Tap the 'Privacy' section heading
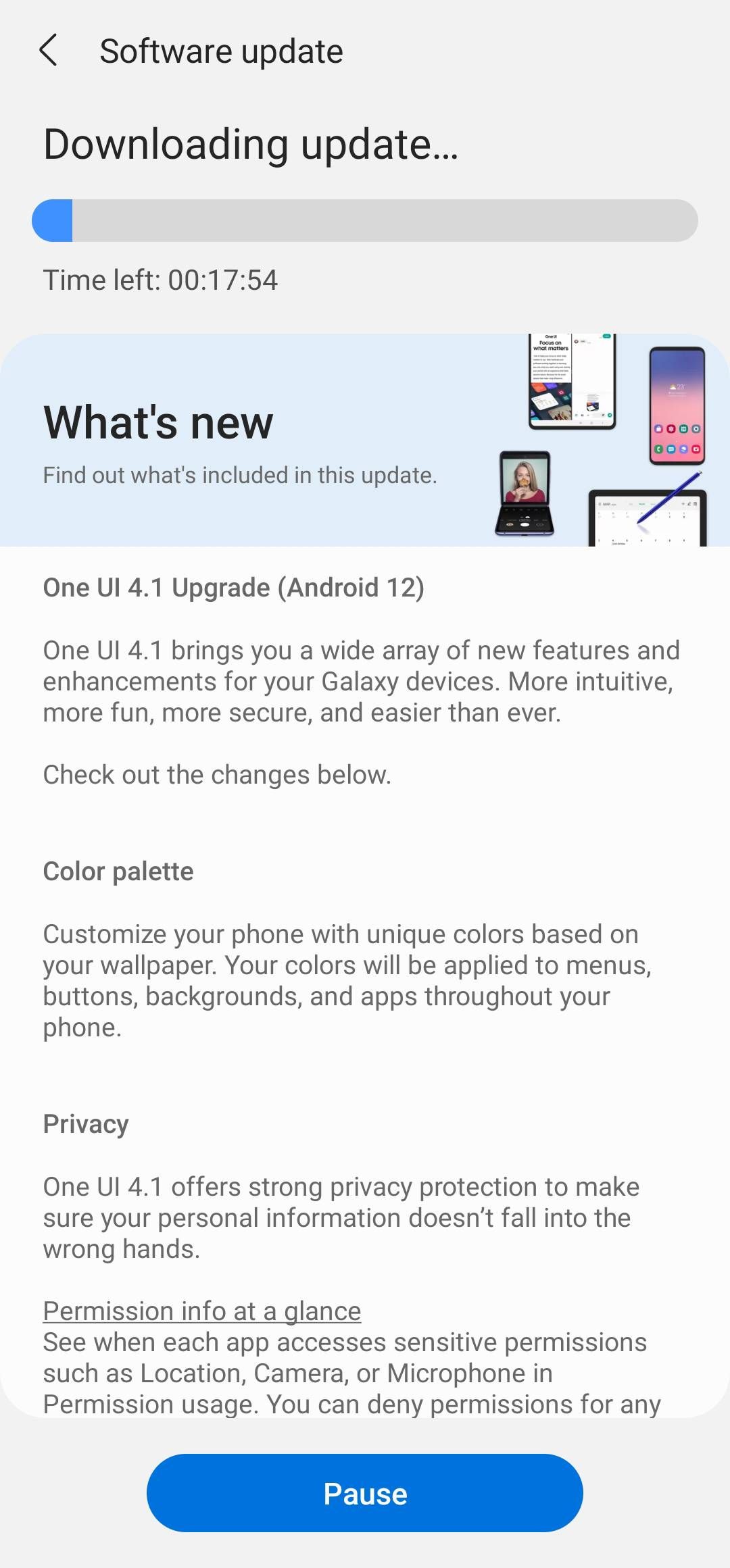 click(x=86, y=1123)
